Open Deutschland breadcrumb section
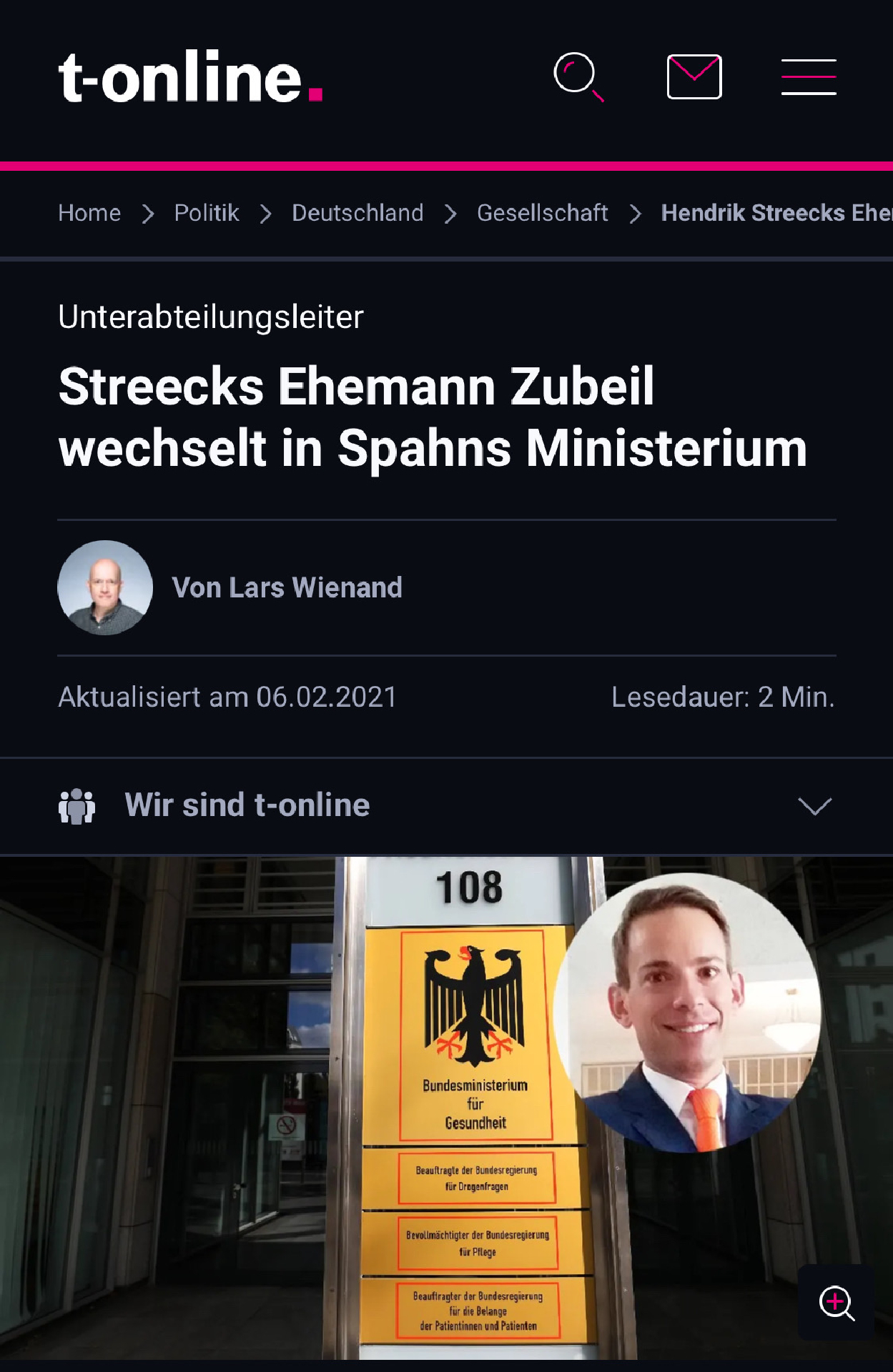This screenshot has width=893, height=1372. click(x=357, y=213)
